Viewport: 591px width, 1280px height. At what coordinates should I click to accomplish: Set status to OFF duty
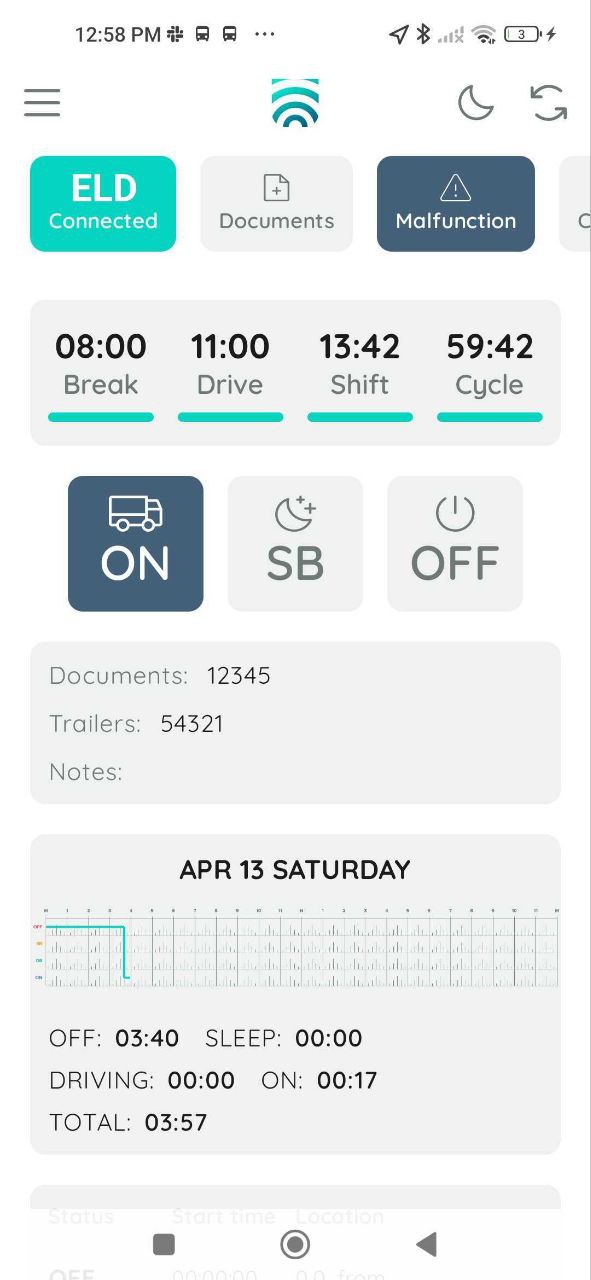point(455,543)
